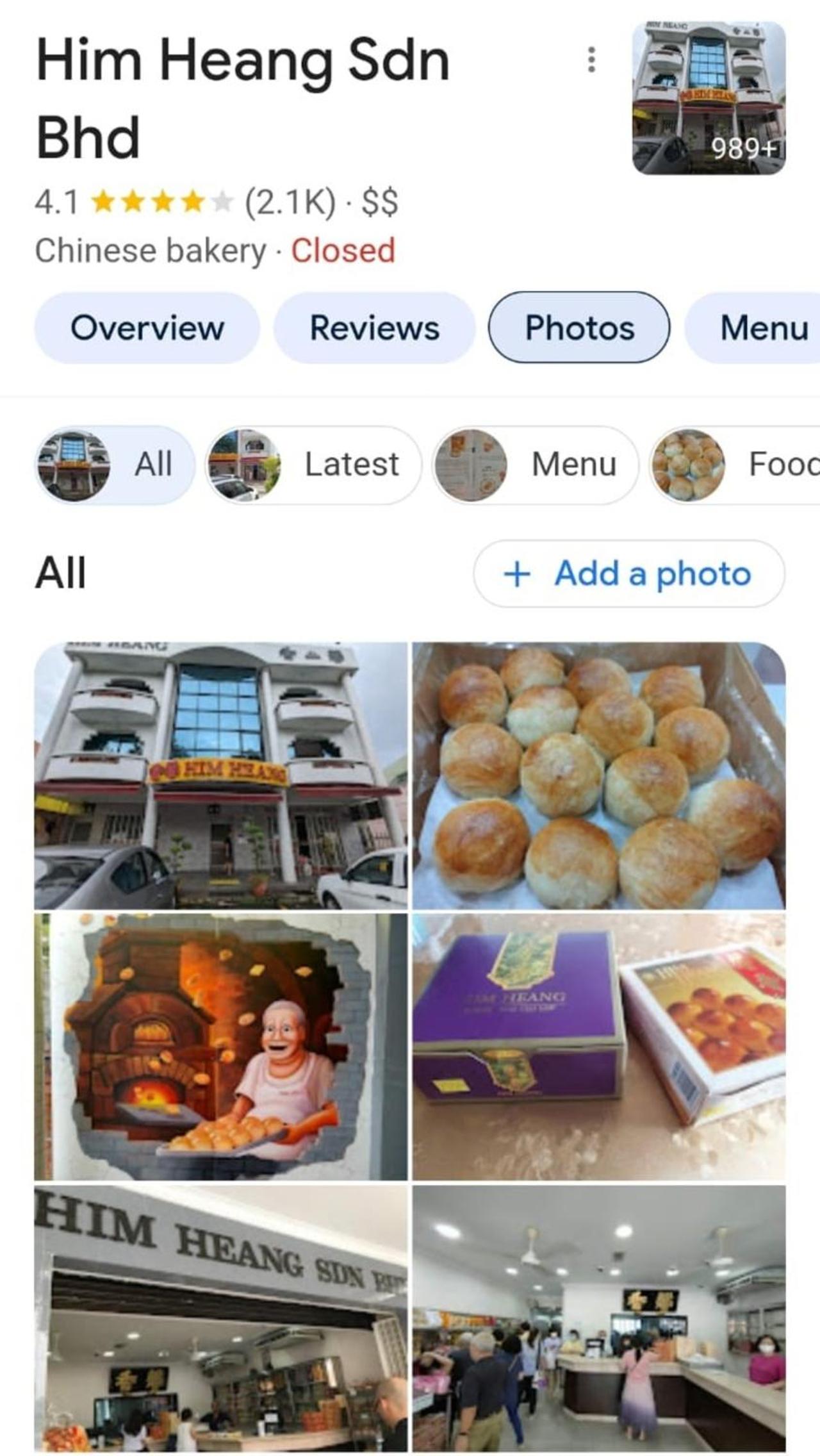Open the three-dot overflow menu
Viewport: 820px width, 1456px height.
(x=591, y=60)
